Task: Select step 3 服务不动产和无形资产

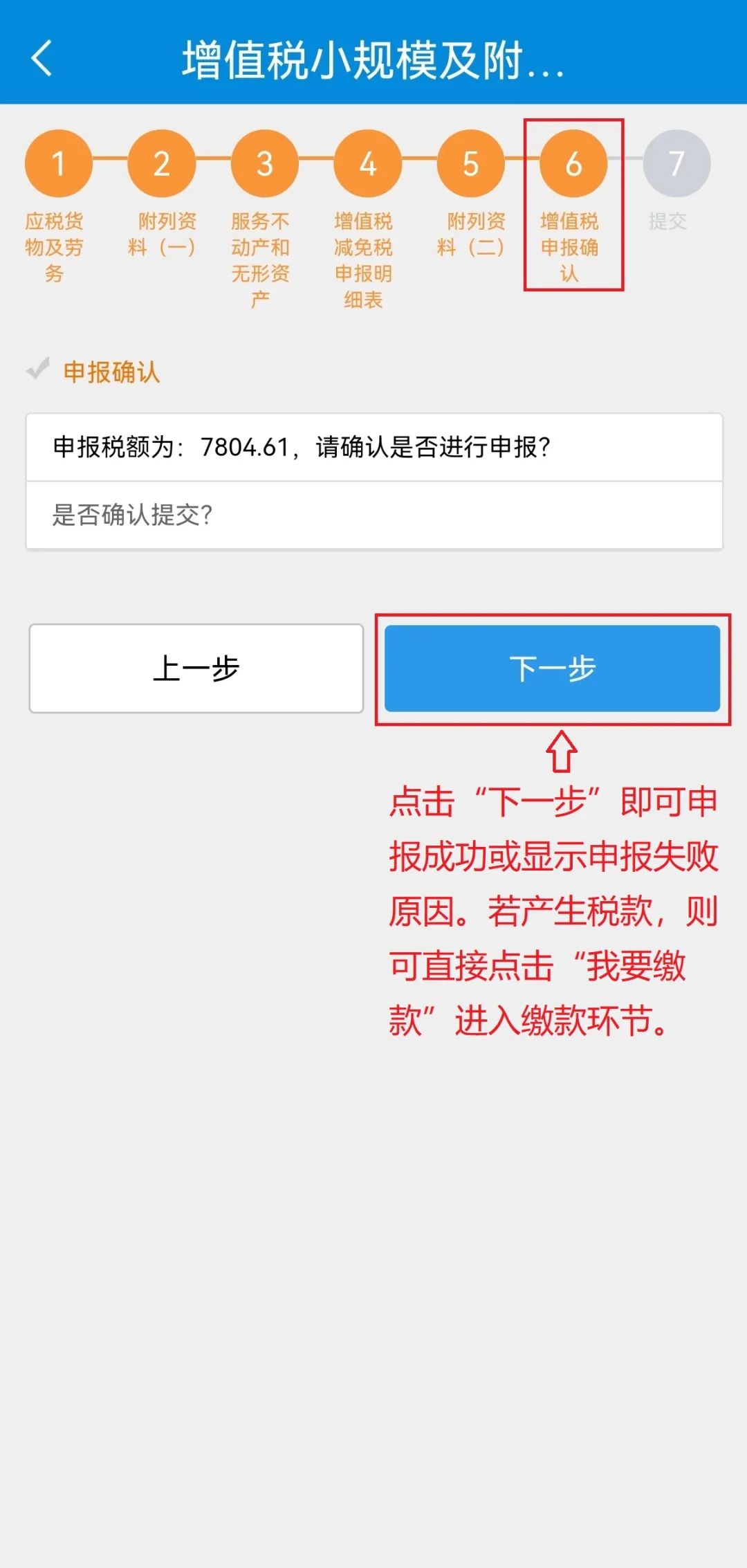Action: pyautogui.click(x=264, y=164)
